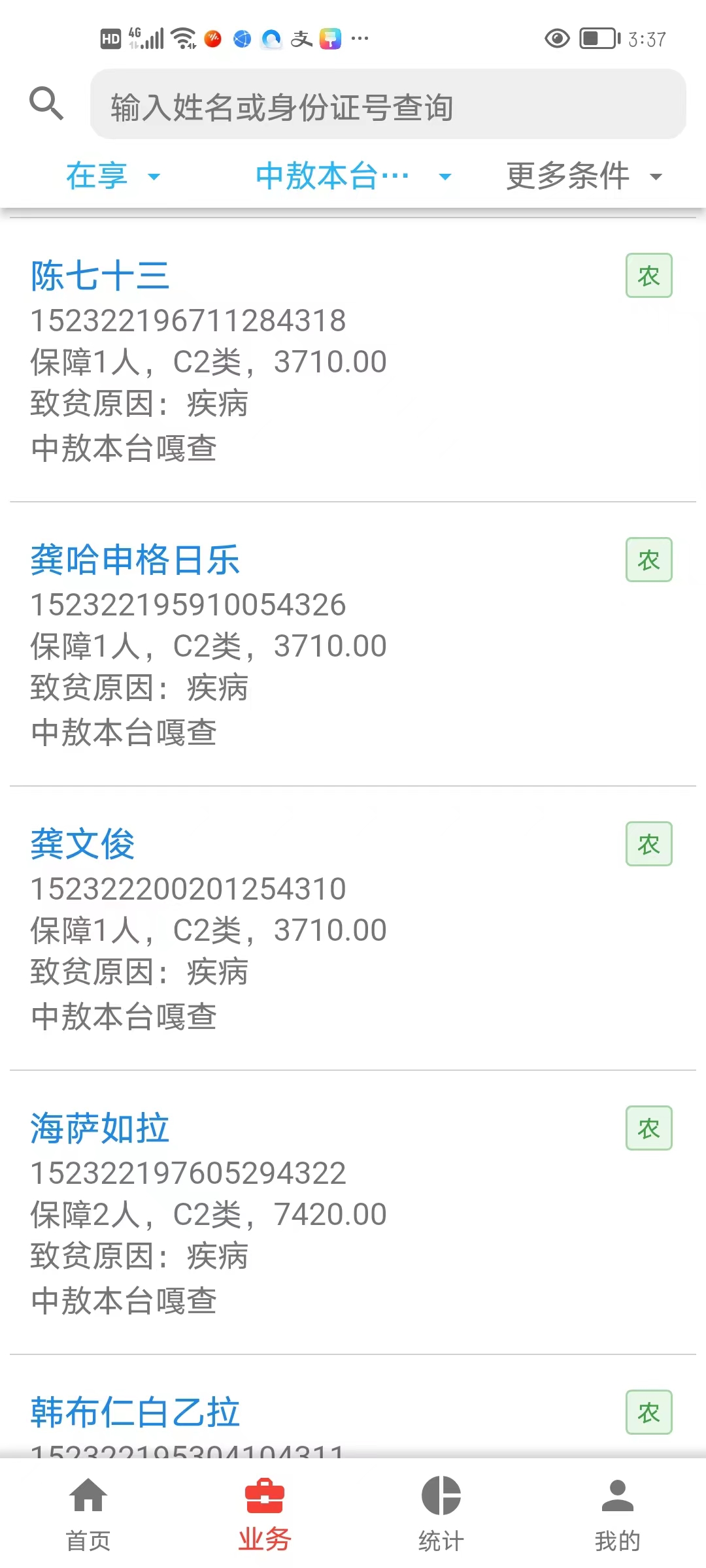
Task: Select the entry for 海萨如拉
Action: coord(353,1213)
